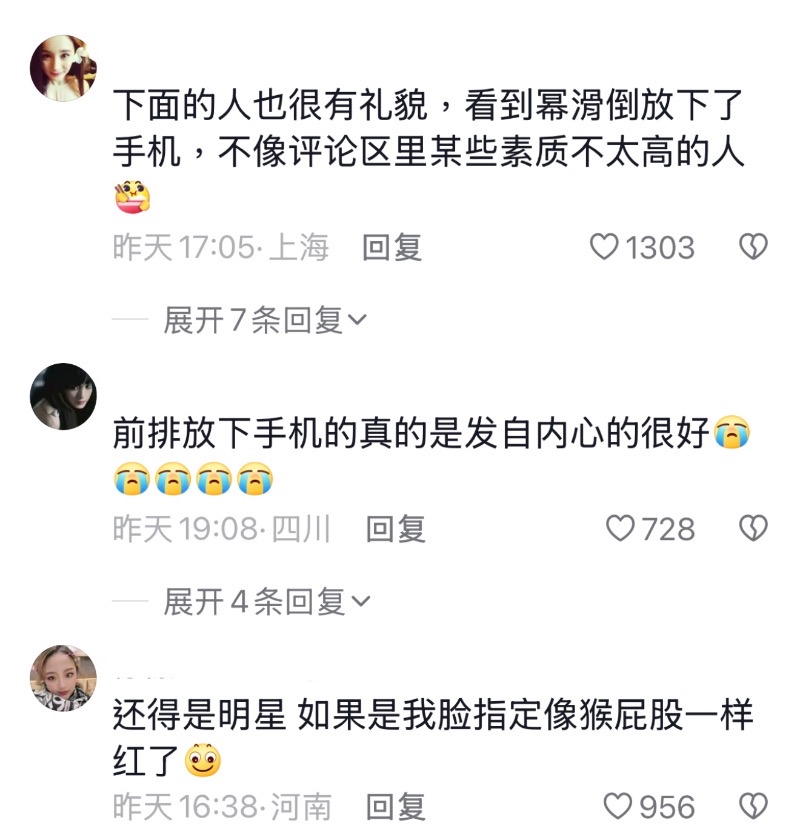Expand 展开7条回复 replies

click(x=265, y=320)
